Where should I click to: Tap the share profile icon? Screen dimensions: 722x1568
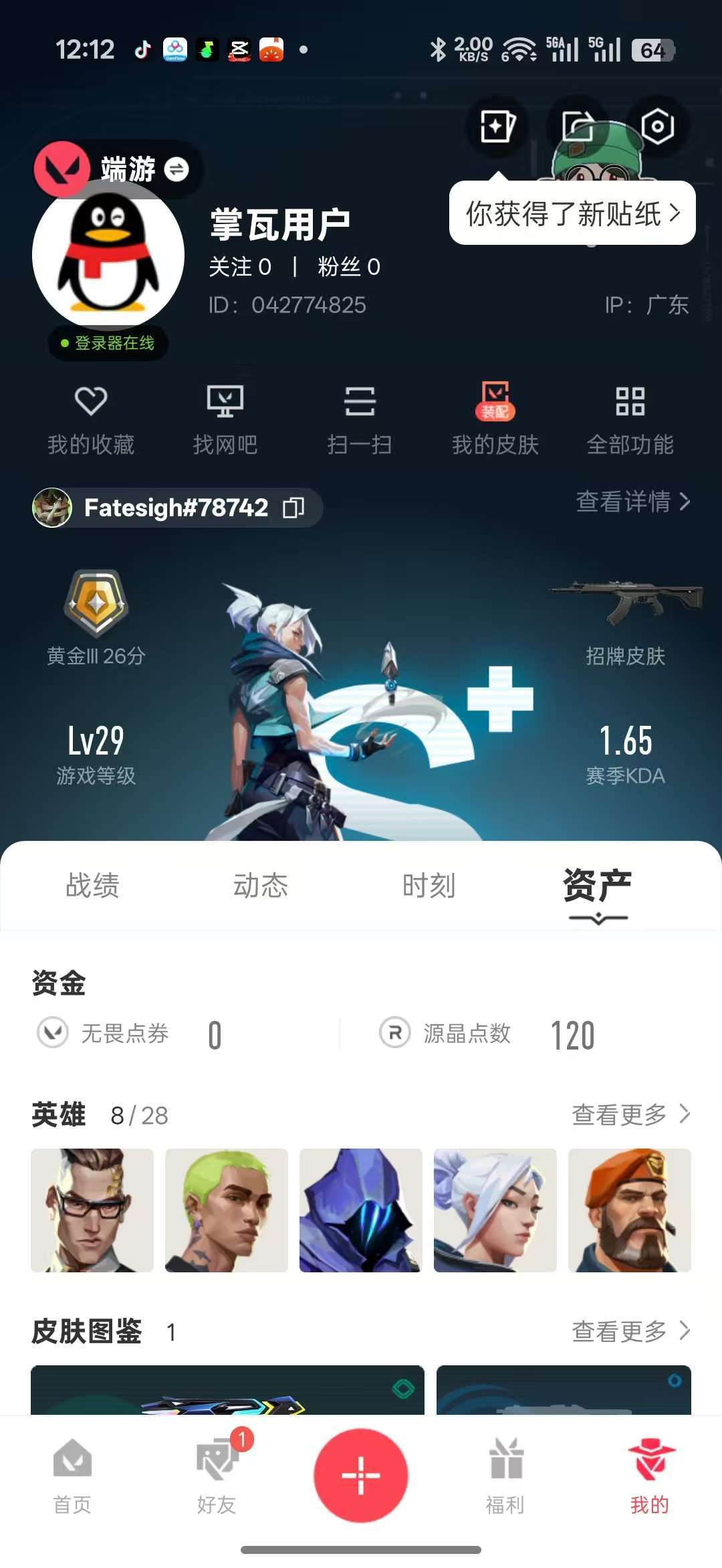578,126
